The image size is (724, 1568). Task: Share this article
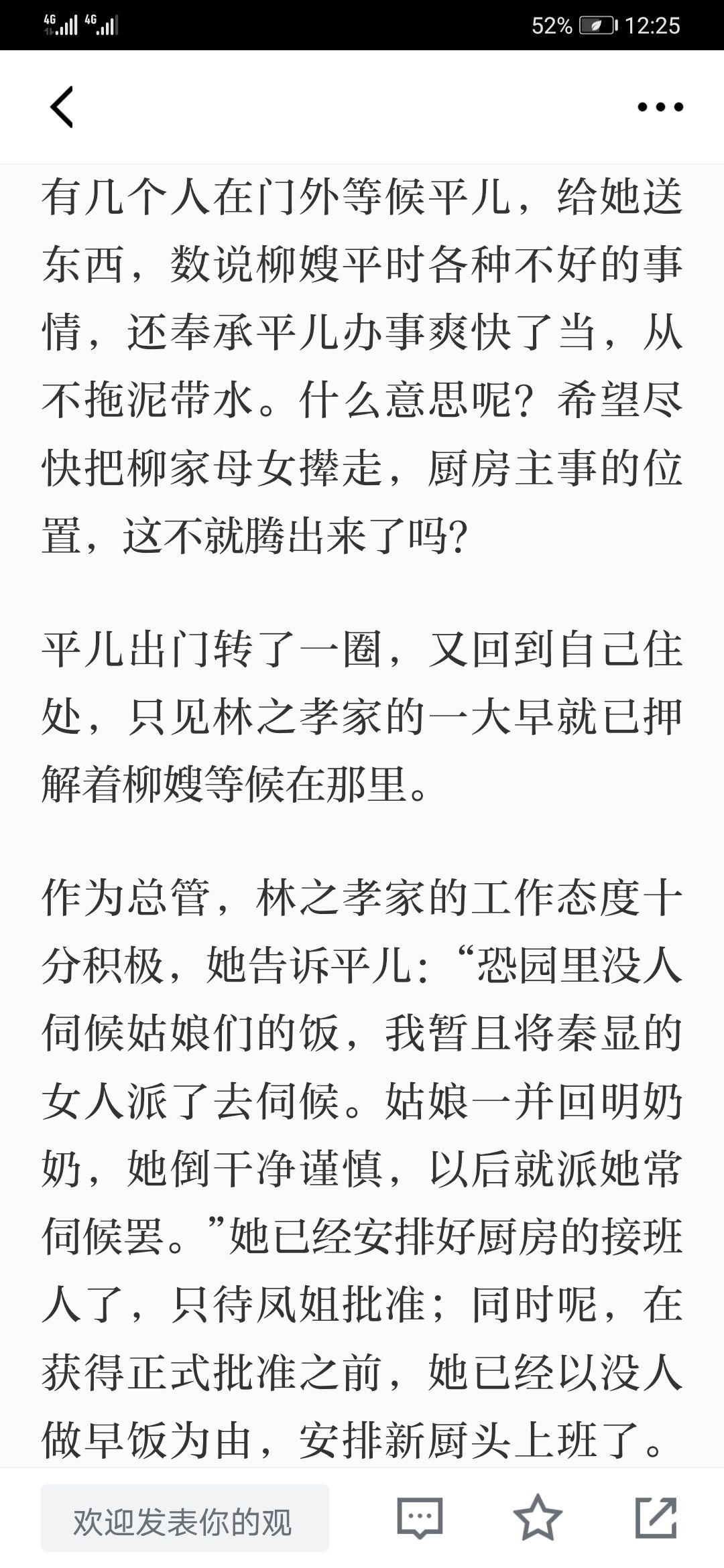pyautogui.click(x=656, y=1517)
